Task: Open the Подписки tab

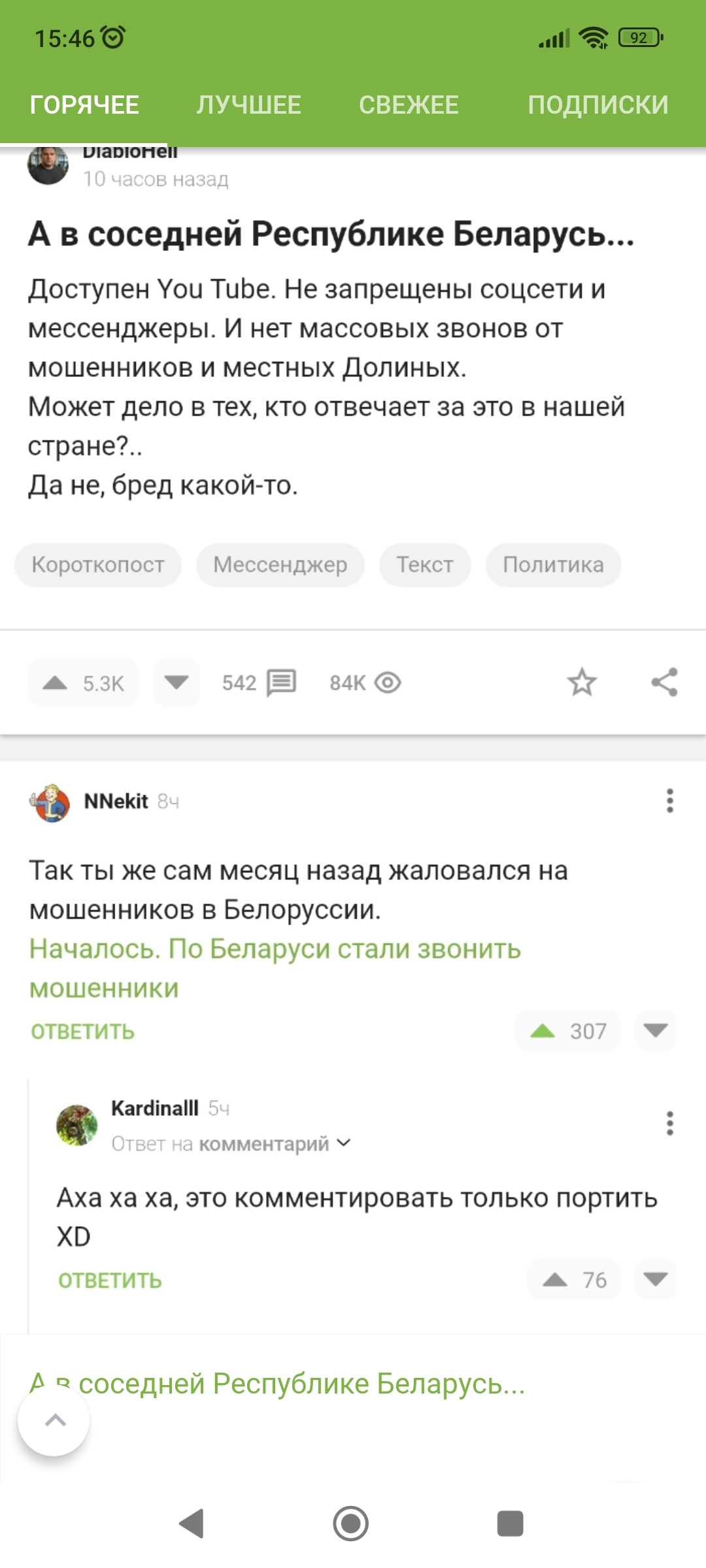Action: tap(597, 105)
